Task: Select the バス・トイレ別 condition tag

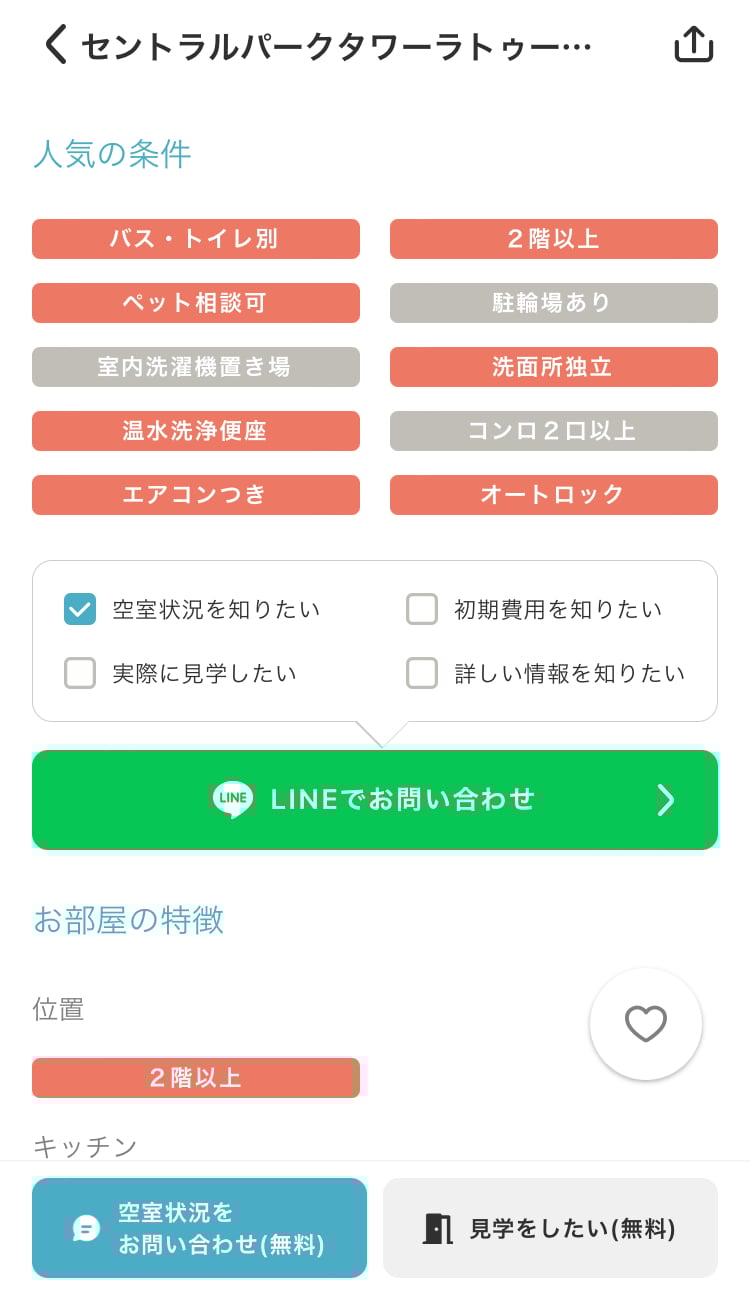Action: tap(196, 239)
